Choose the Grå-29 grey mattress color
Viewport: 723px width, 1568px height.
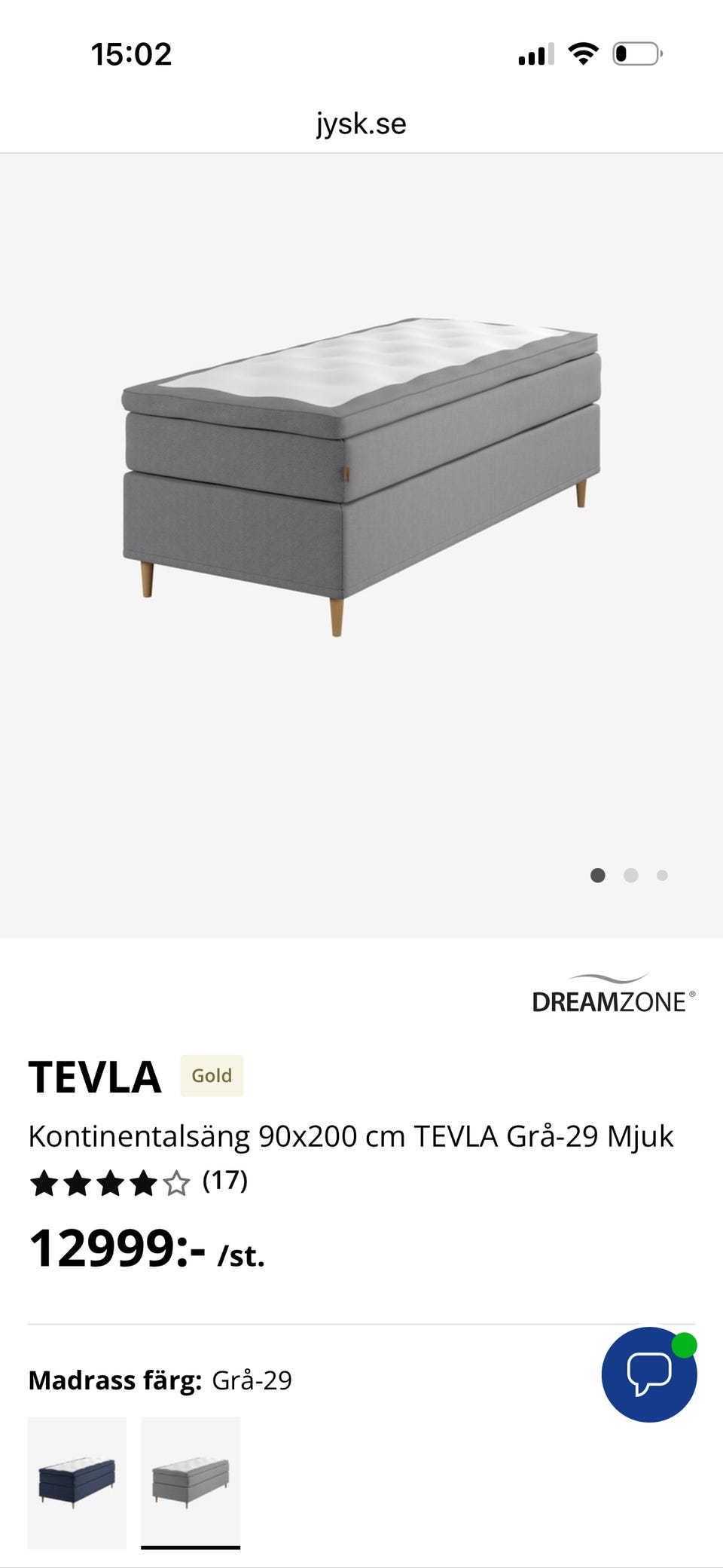(x=191, y=1481)
